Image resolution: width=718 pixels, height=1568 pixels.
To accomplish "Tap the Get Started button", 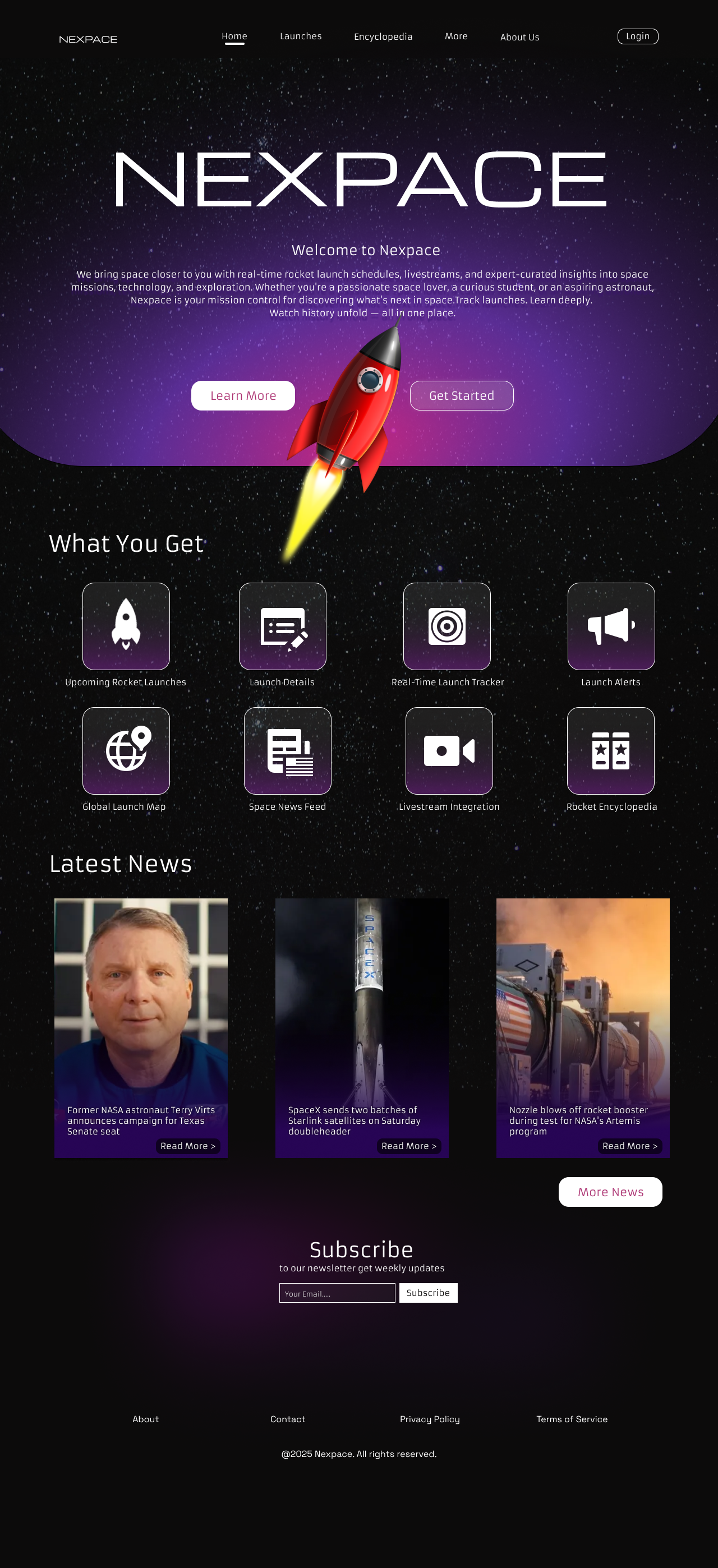I will (461, 396).
